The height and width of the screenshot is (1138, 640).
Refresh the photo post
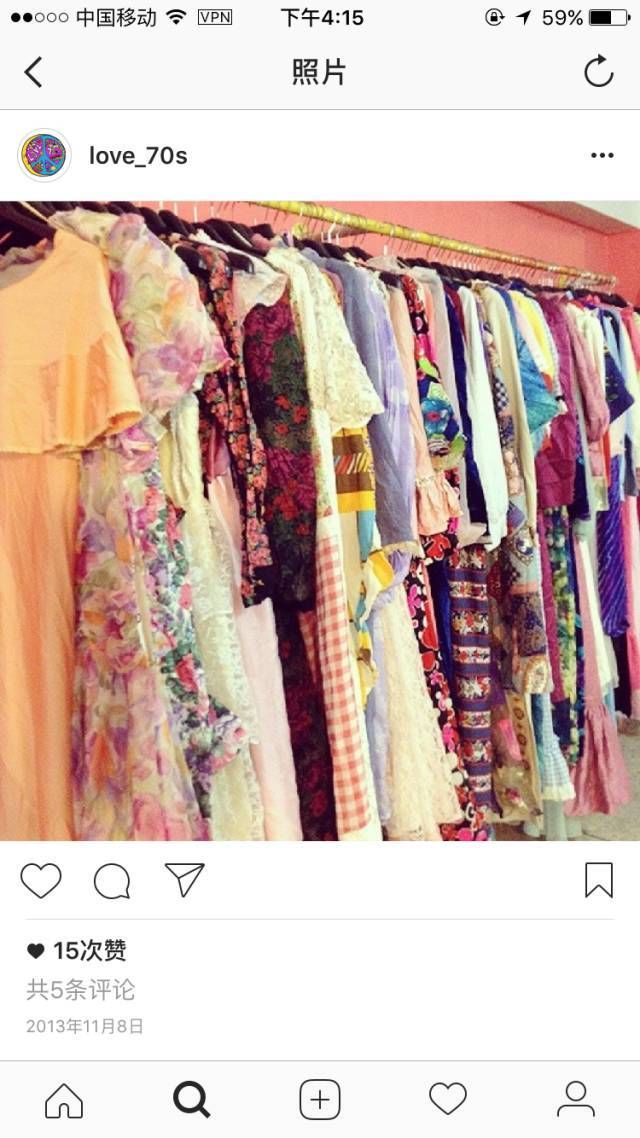coord(598,72)
